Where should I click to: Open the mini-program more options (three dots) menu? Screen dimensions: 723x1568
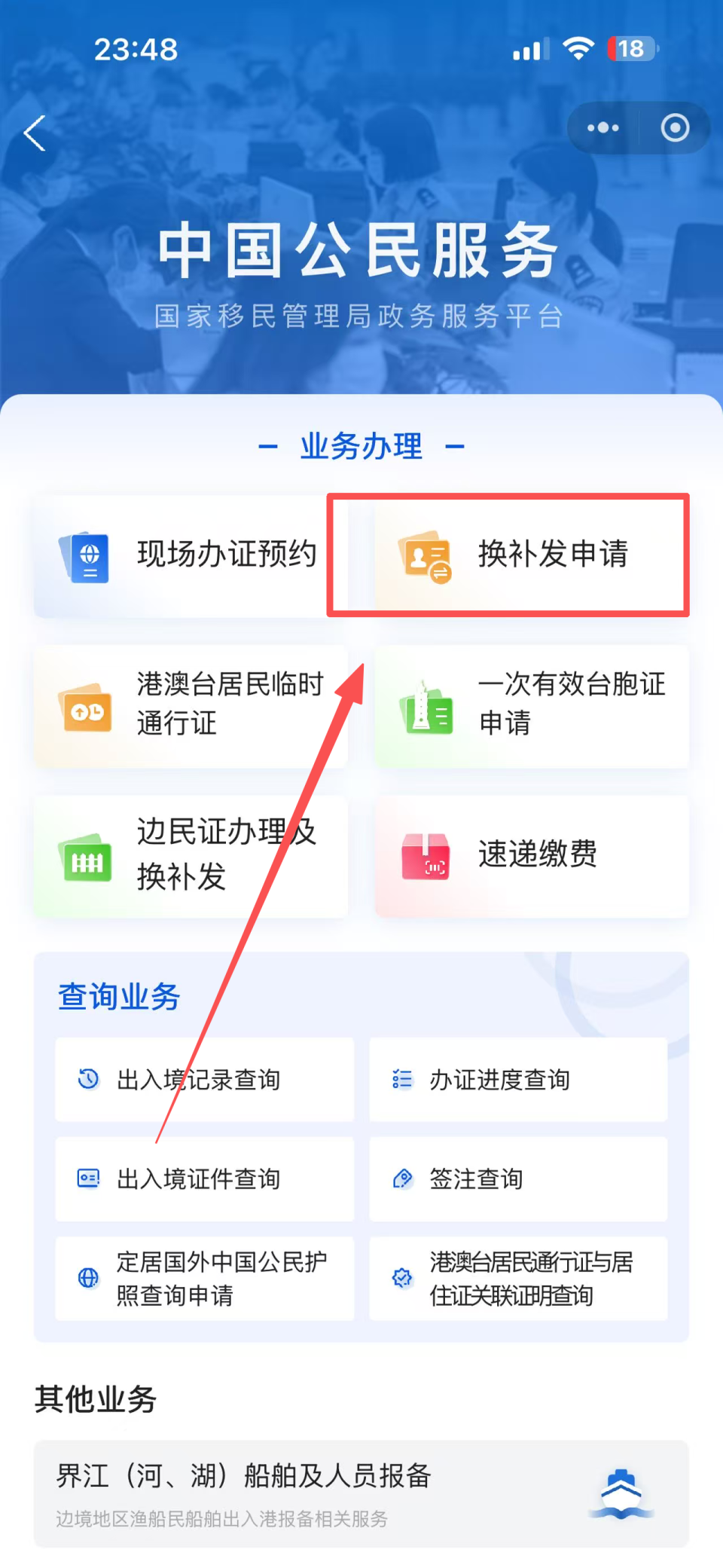[602, 127]
